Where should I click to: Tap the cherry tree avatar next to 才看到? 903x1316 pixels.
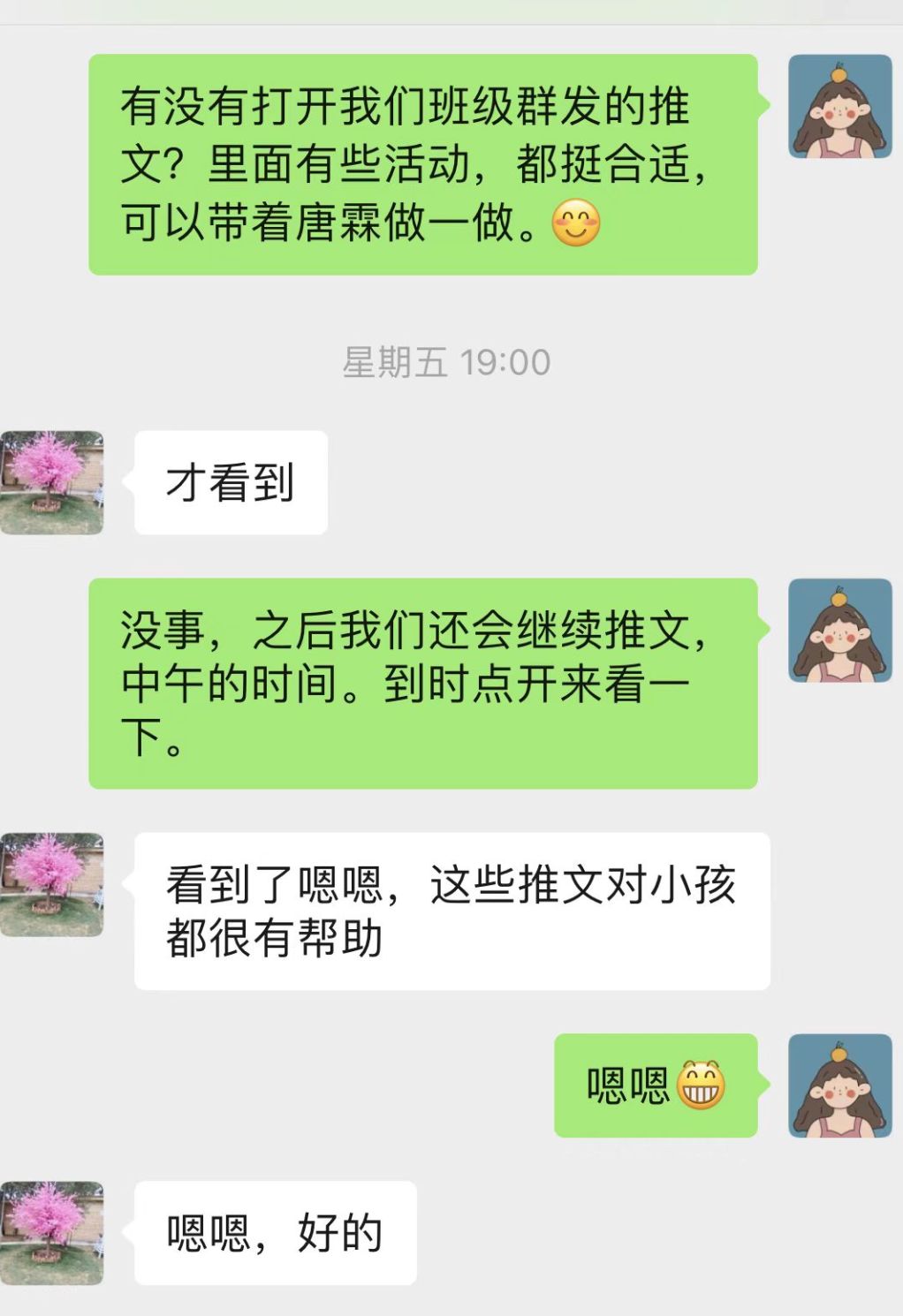pyautogui.click(x=52, y=482)
